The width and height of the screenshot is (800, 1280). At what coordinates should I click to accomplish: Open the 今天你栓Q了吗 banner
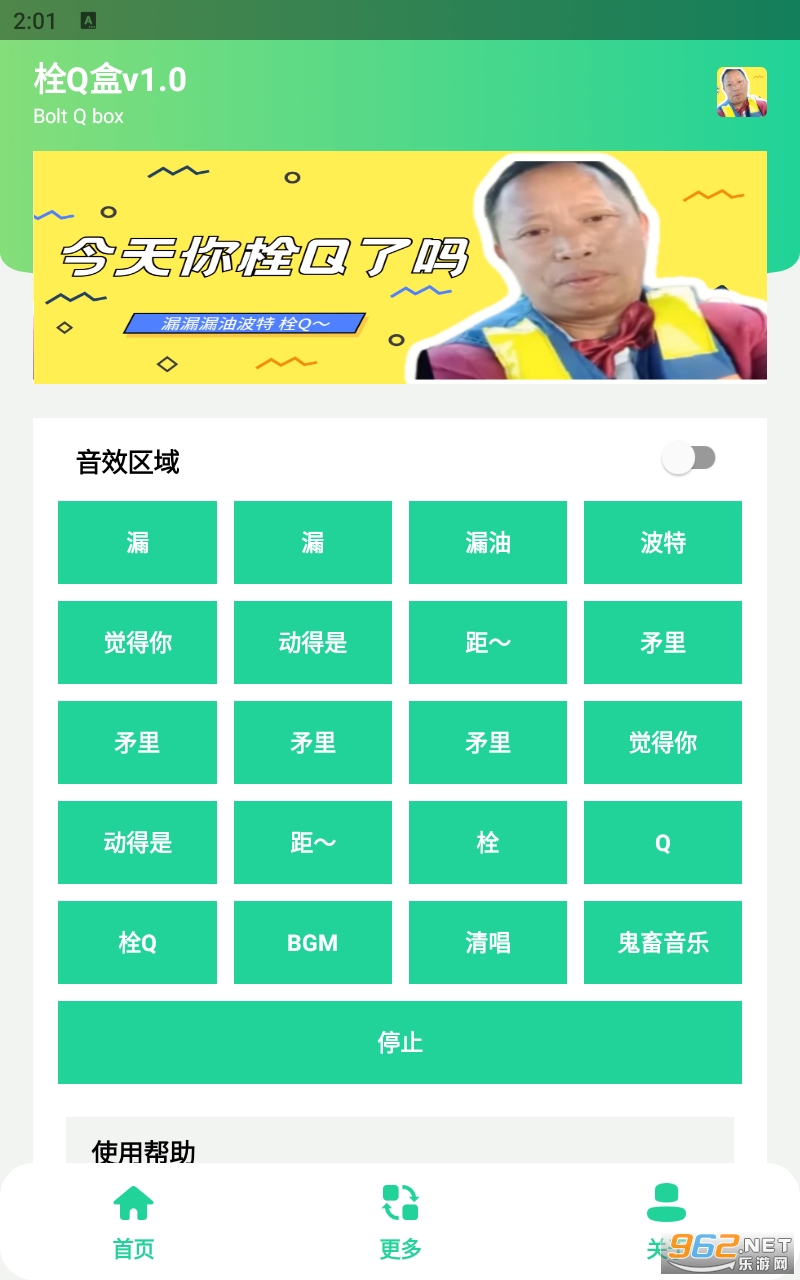coord(400,267)
